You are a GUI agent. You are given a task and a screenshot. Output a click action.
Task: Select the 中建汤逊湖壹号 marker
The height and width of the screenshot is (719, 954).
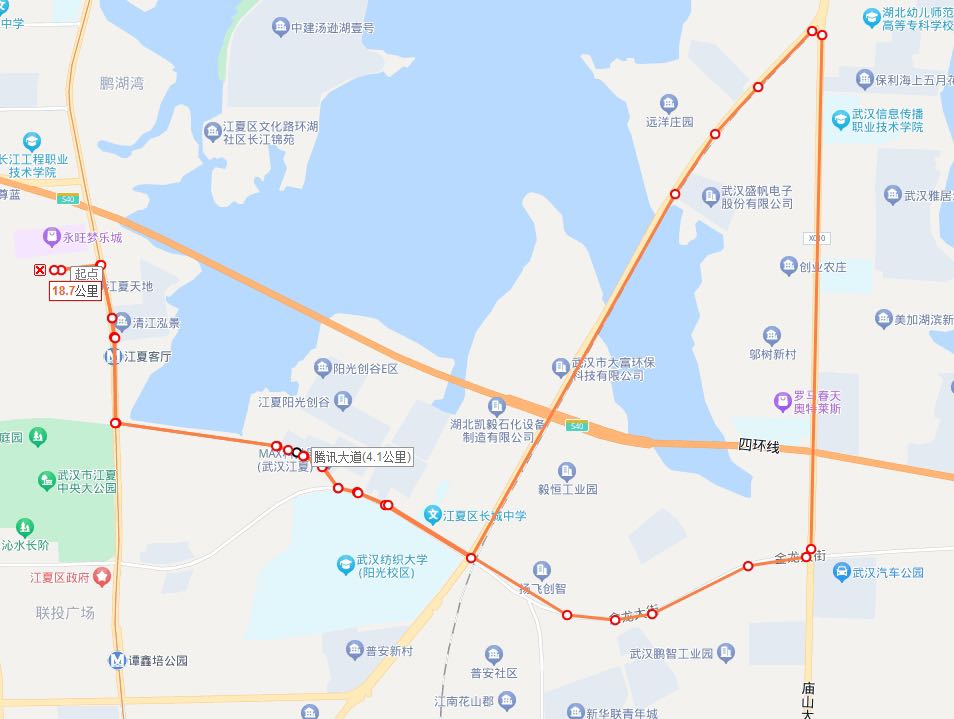tap(281, 27)
